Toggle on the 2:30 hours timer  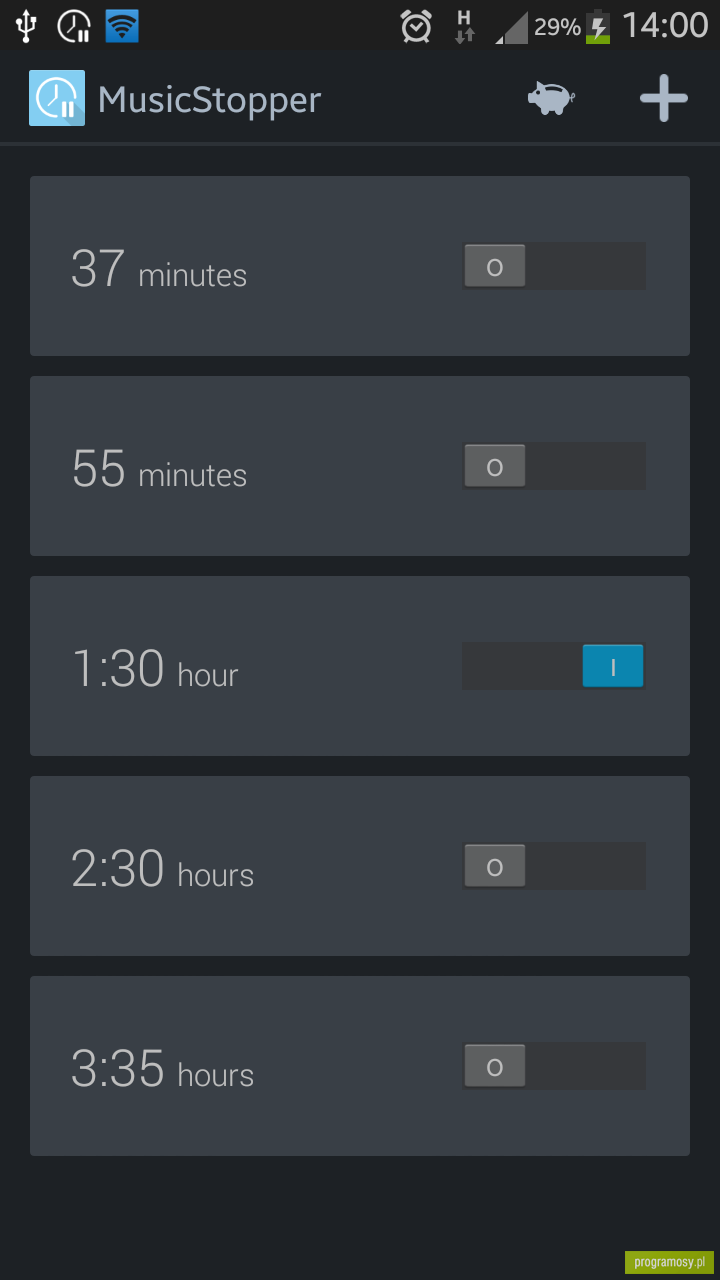tap(554, 866)
